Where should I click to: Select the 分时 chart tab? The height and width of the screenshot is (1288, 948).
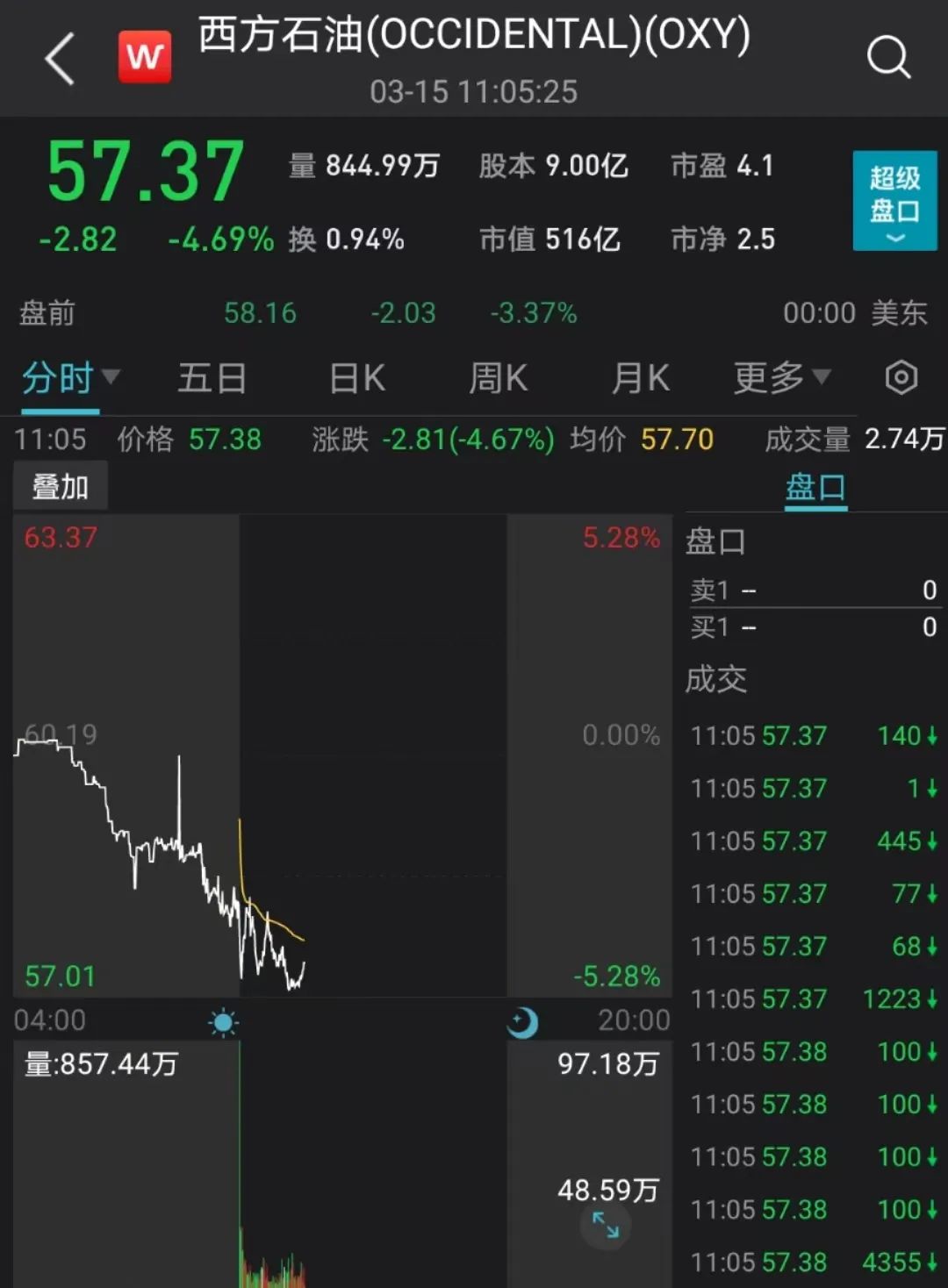click(68, 379)
